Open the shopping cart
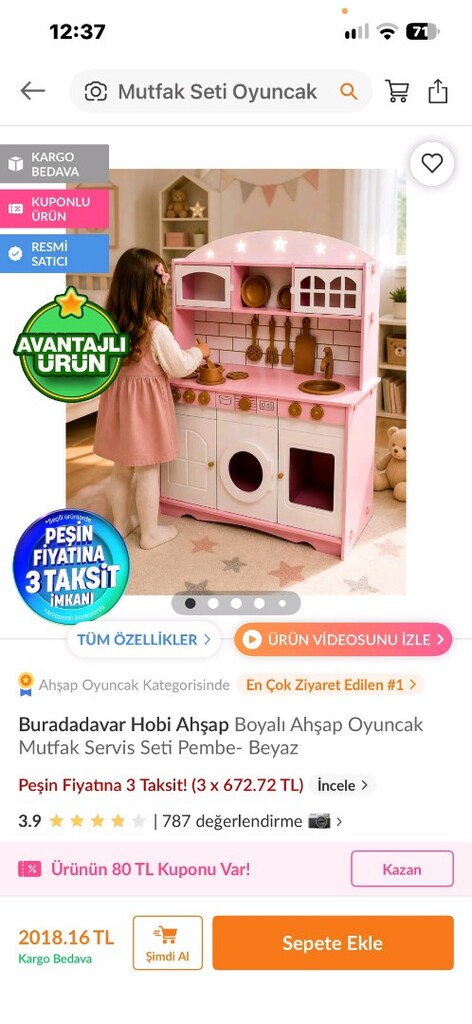The image size is (472, 1024). tap(397, 91)
